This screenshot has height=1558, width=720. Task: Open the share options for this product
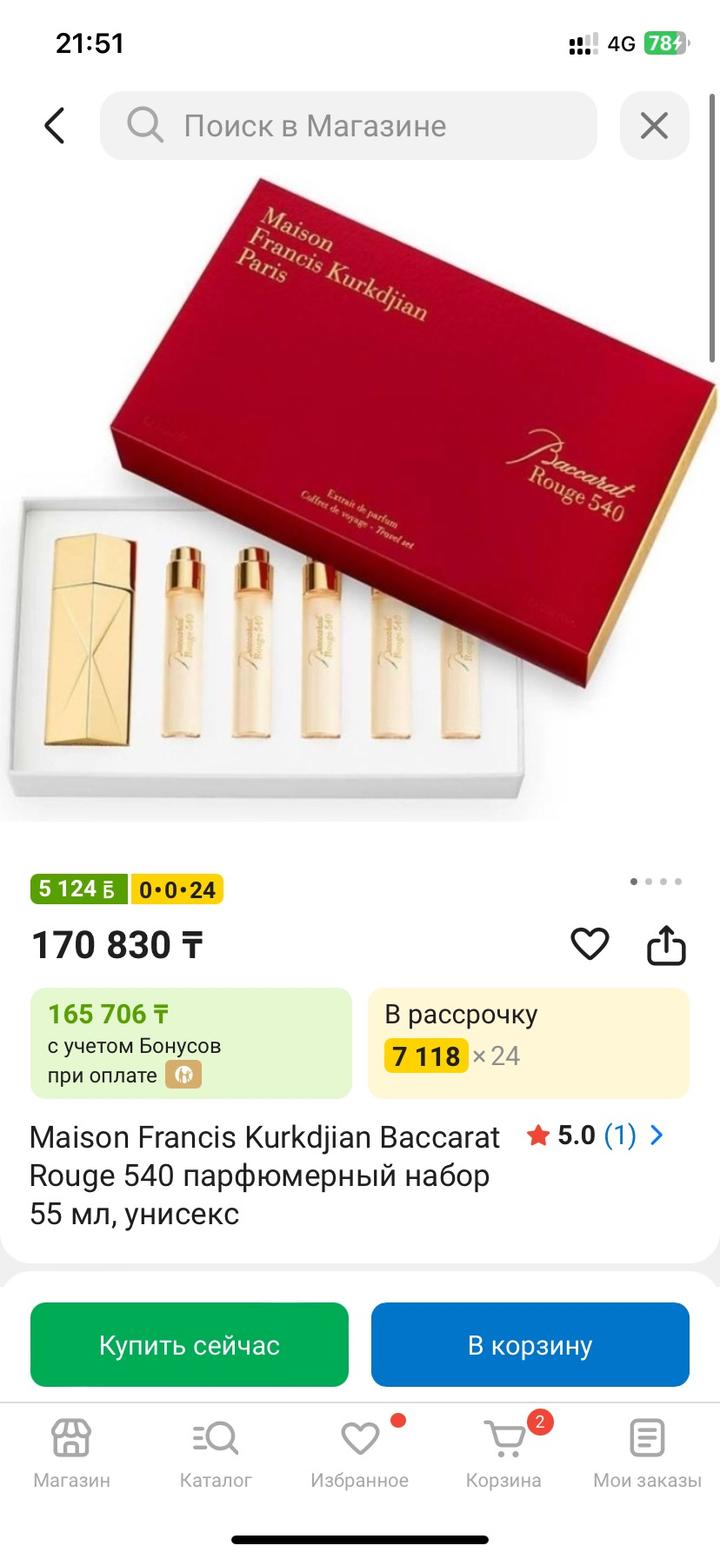pyautogui.click(x=668, y=943)
